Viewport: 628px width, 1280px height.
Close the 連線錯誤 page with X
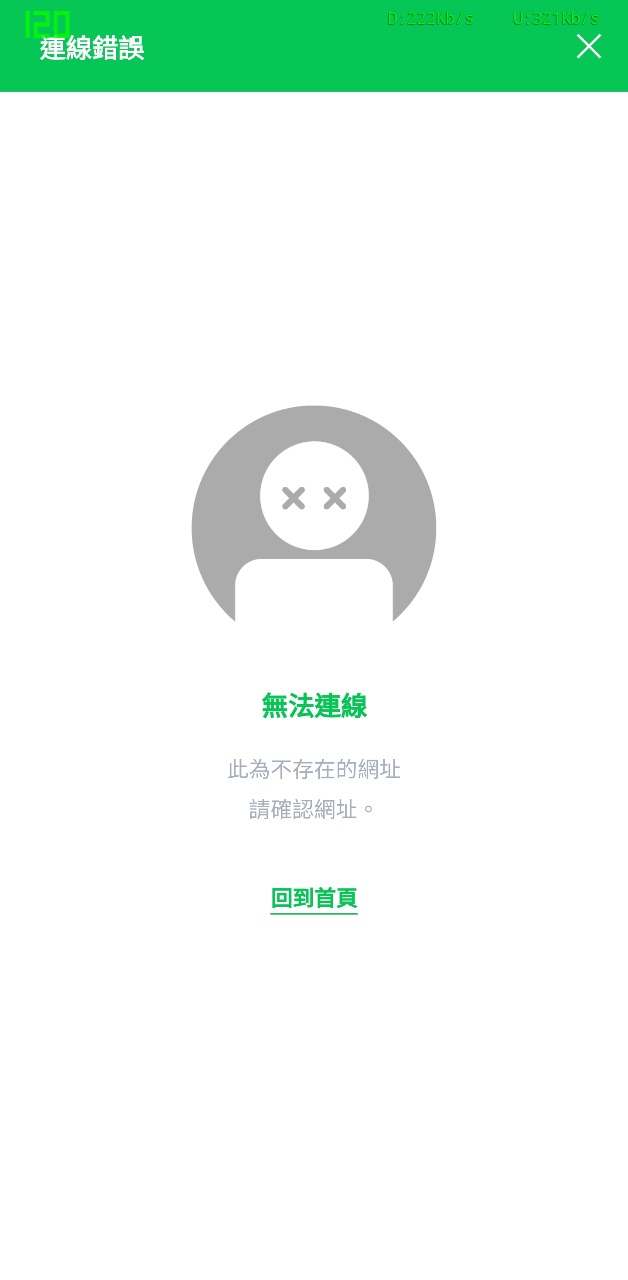pyautogui.click(x=589, y=47)
